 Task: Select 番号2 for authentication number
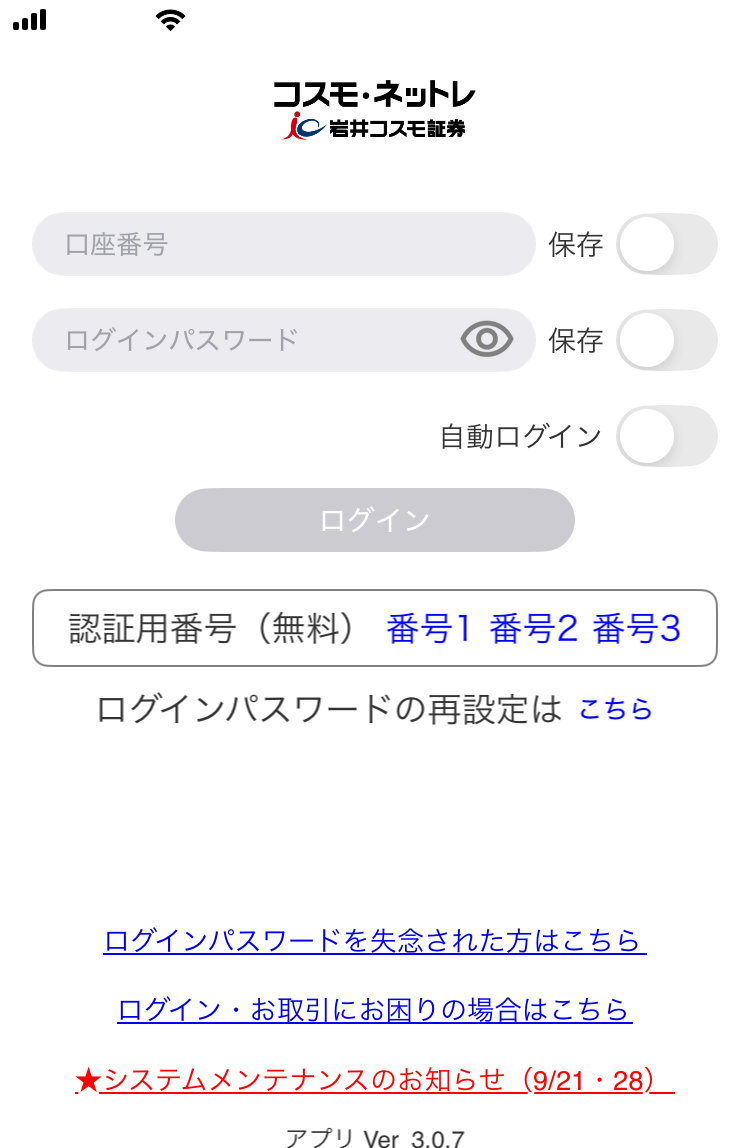coord(534,629)
